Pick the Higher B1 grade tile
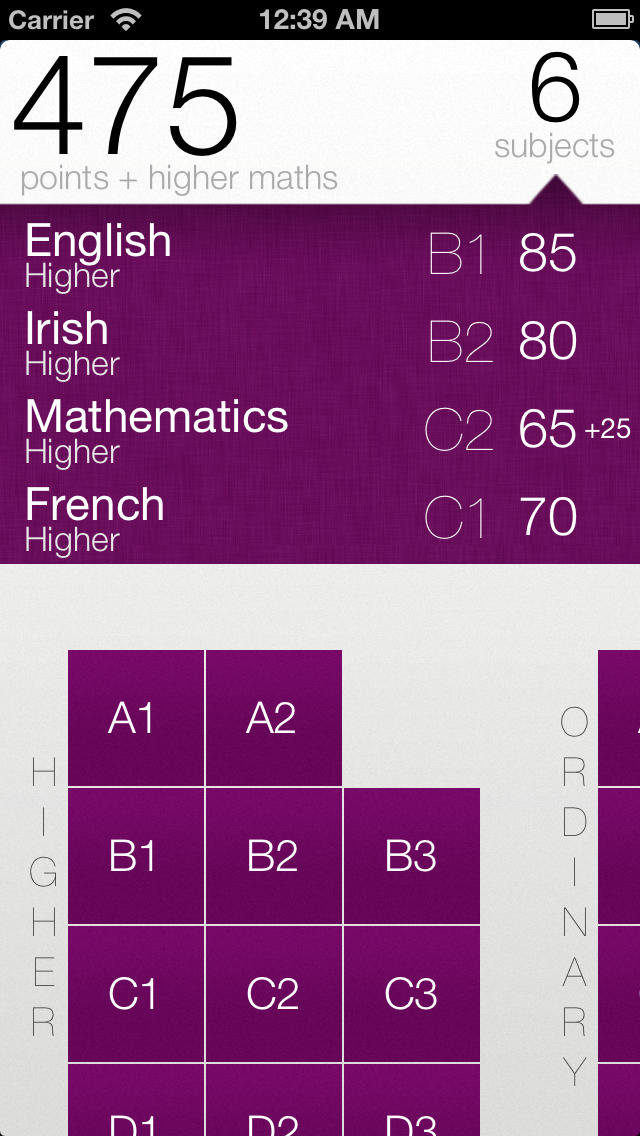This screenshot has width=640, height=1136. coord(136,856)
